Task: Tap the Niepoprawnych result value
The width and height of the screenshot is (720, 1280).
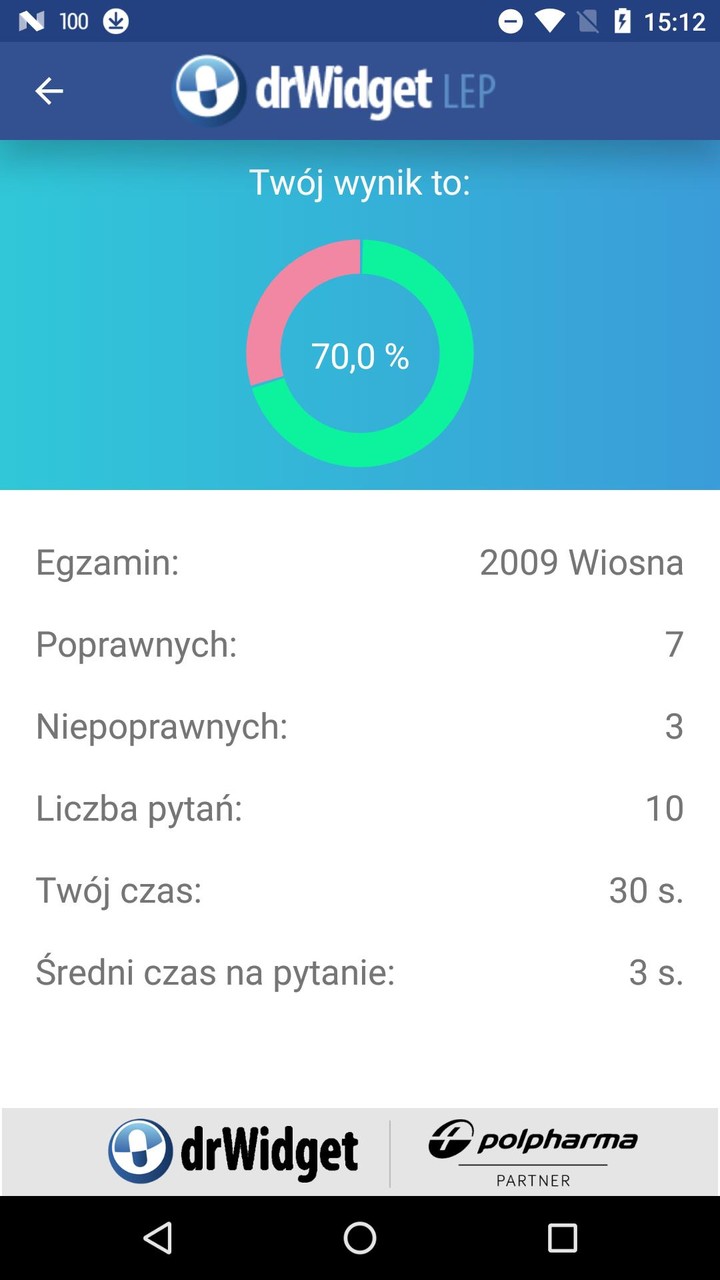Action: (674, 726)
